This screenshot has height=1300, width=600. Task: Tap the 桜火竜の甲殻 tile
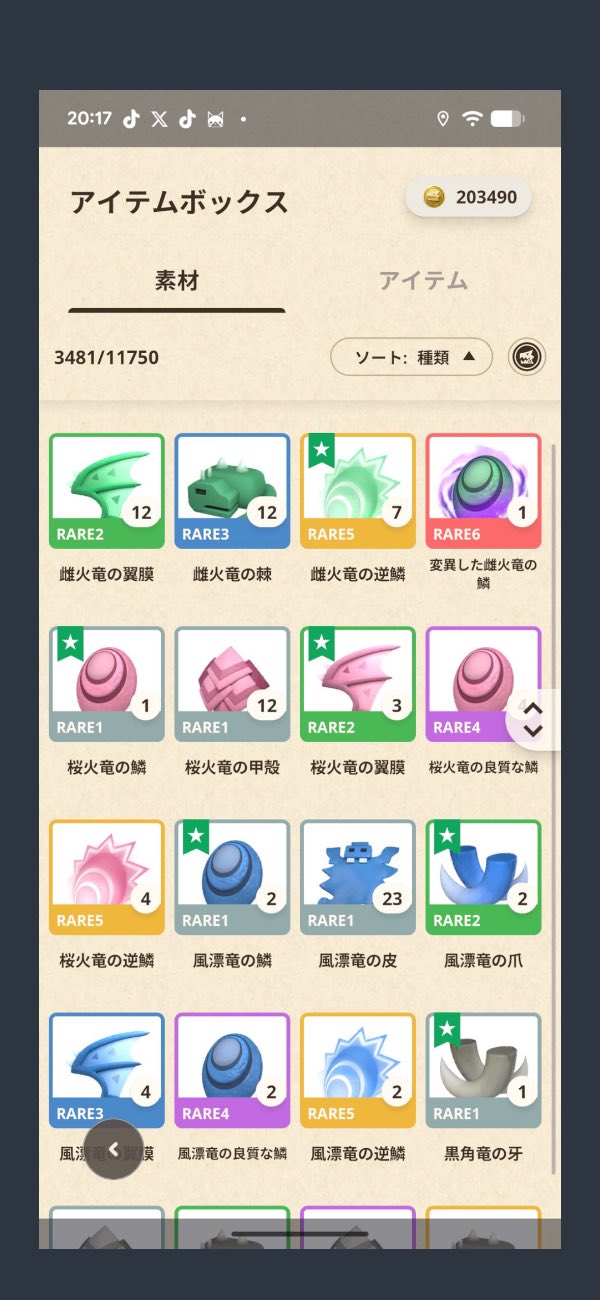[x=232, y=684]
